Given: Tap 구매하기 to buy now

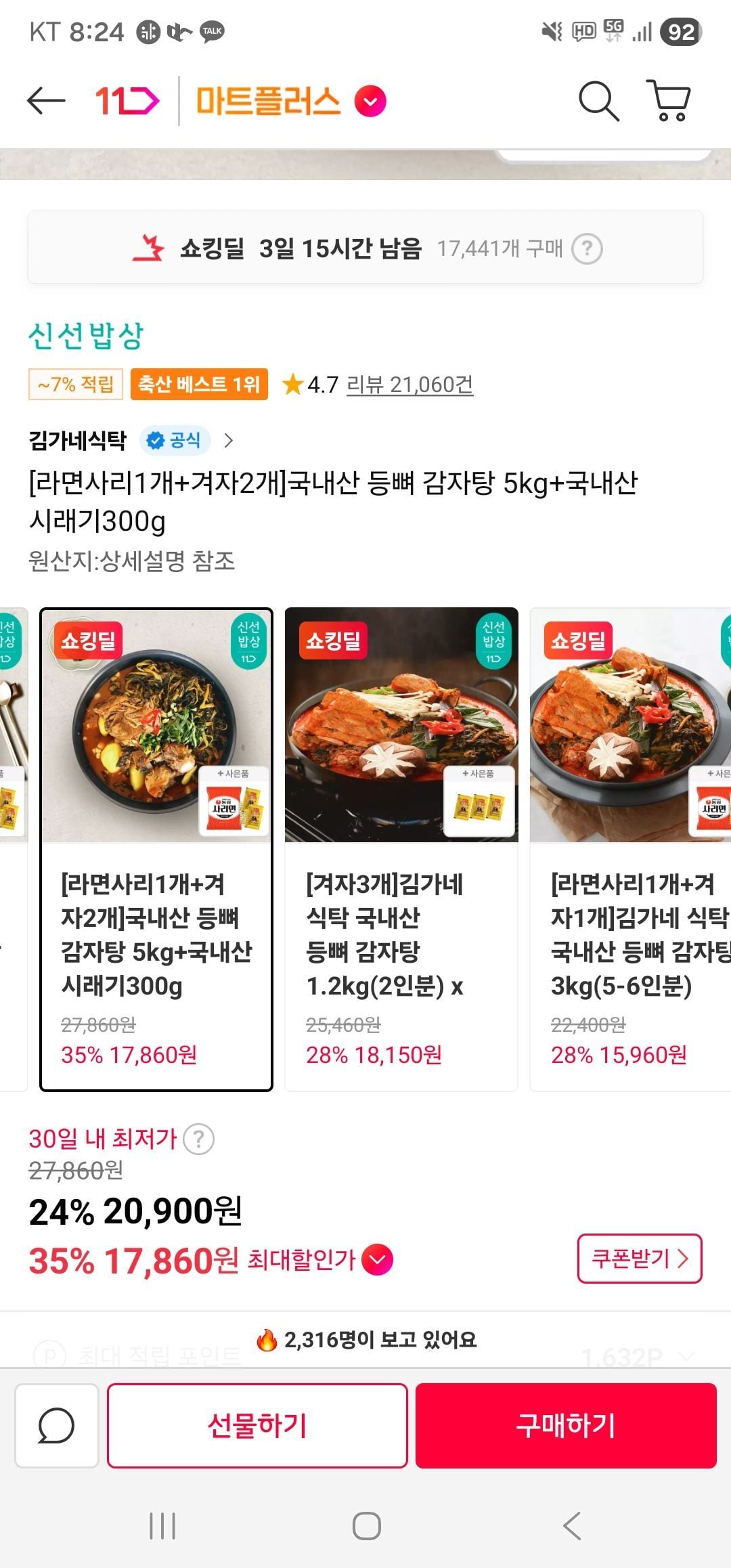Looking at the screenshot, I should [x=566, y=1425].
